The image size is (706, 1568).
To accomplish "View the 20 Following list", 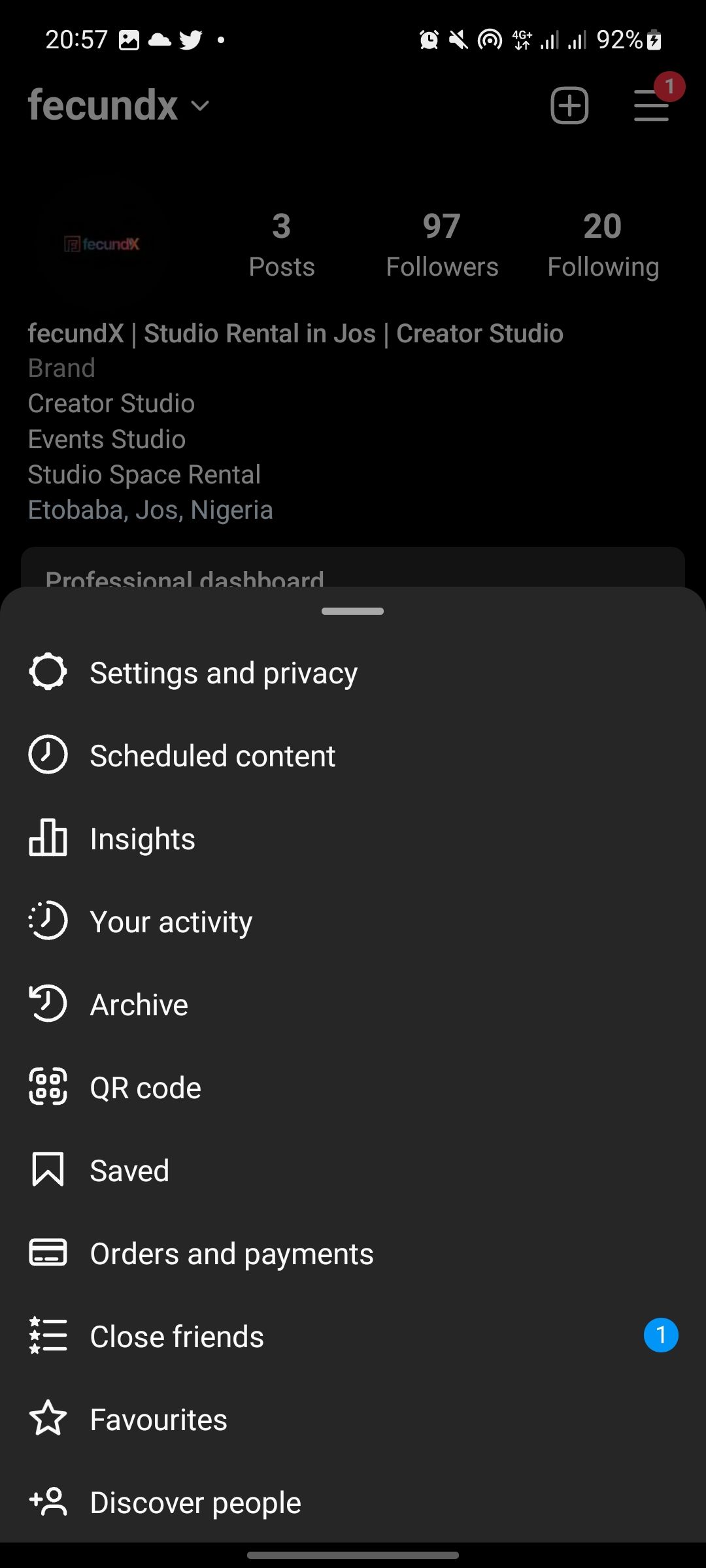I will (x=603, y=245).
